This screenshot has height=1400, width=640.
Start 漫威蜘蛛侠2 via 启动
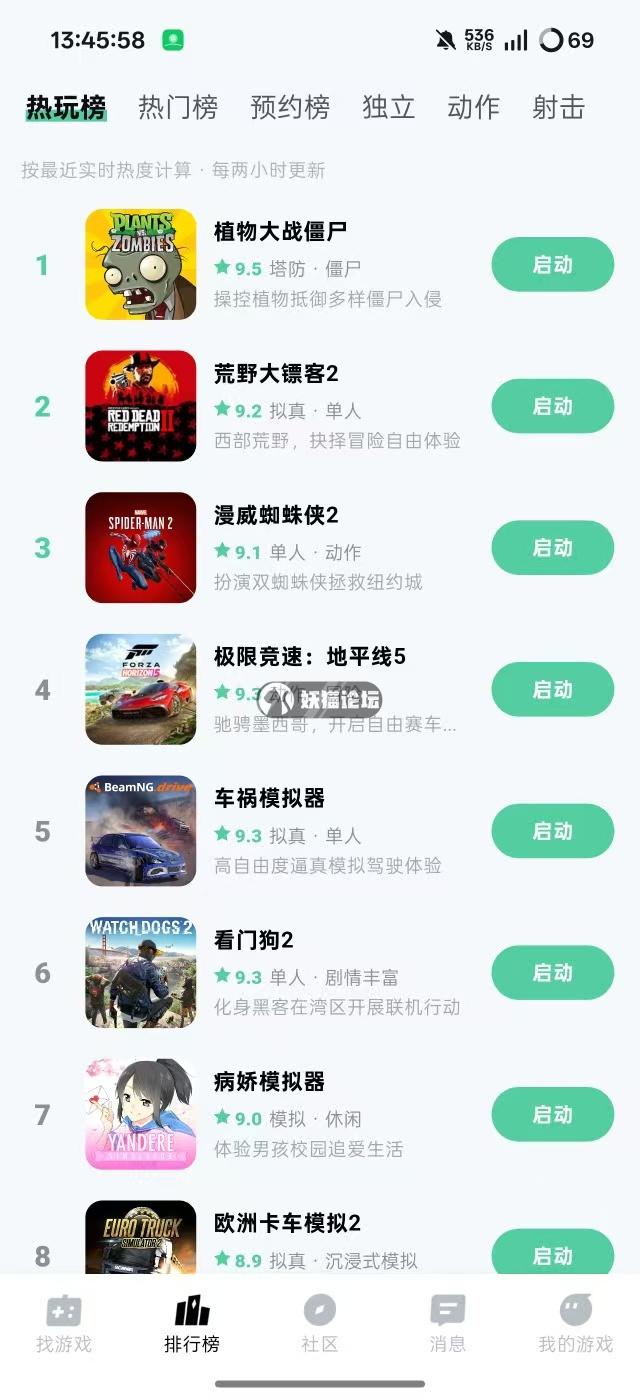552,548
